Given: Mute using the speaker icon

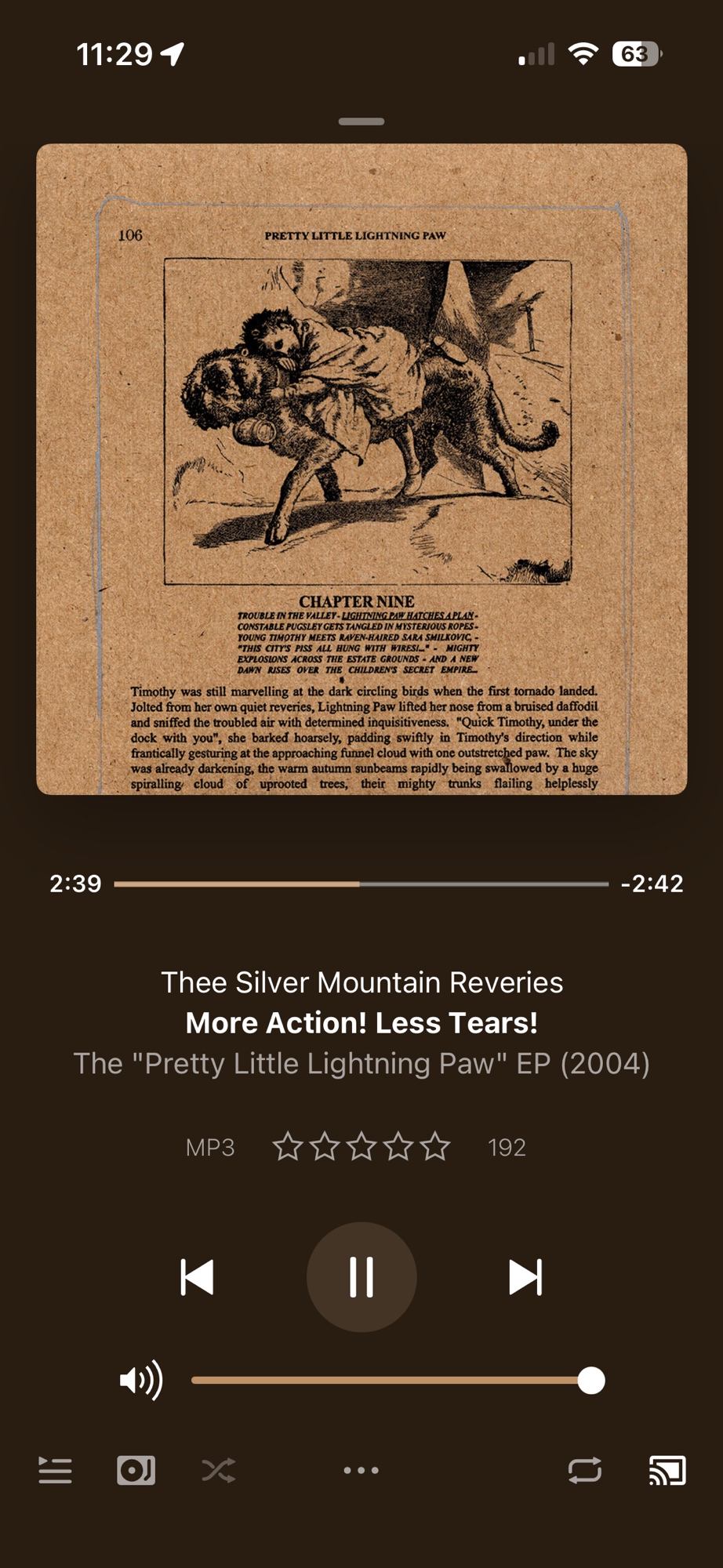Looking at the screenshot, I should (x=141, y=1381).
